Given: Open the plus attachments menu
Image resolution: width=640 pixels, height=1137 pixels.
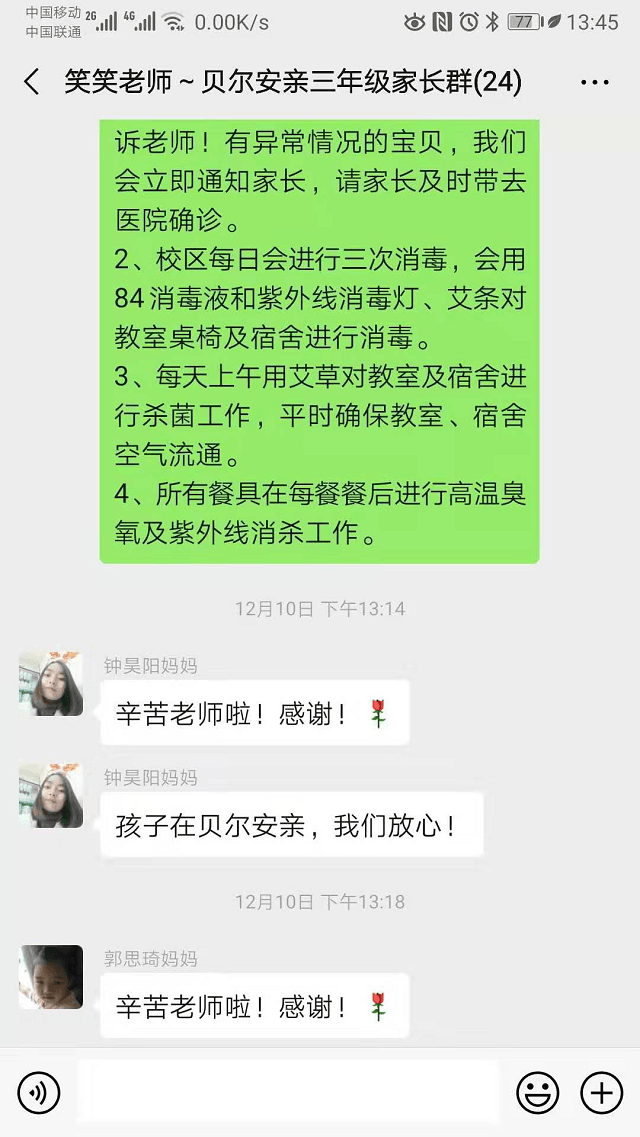Looking at the screenshot, I should point(602,1093).
